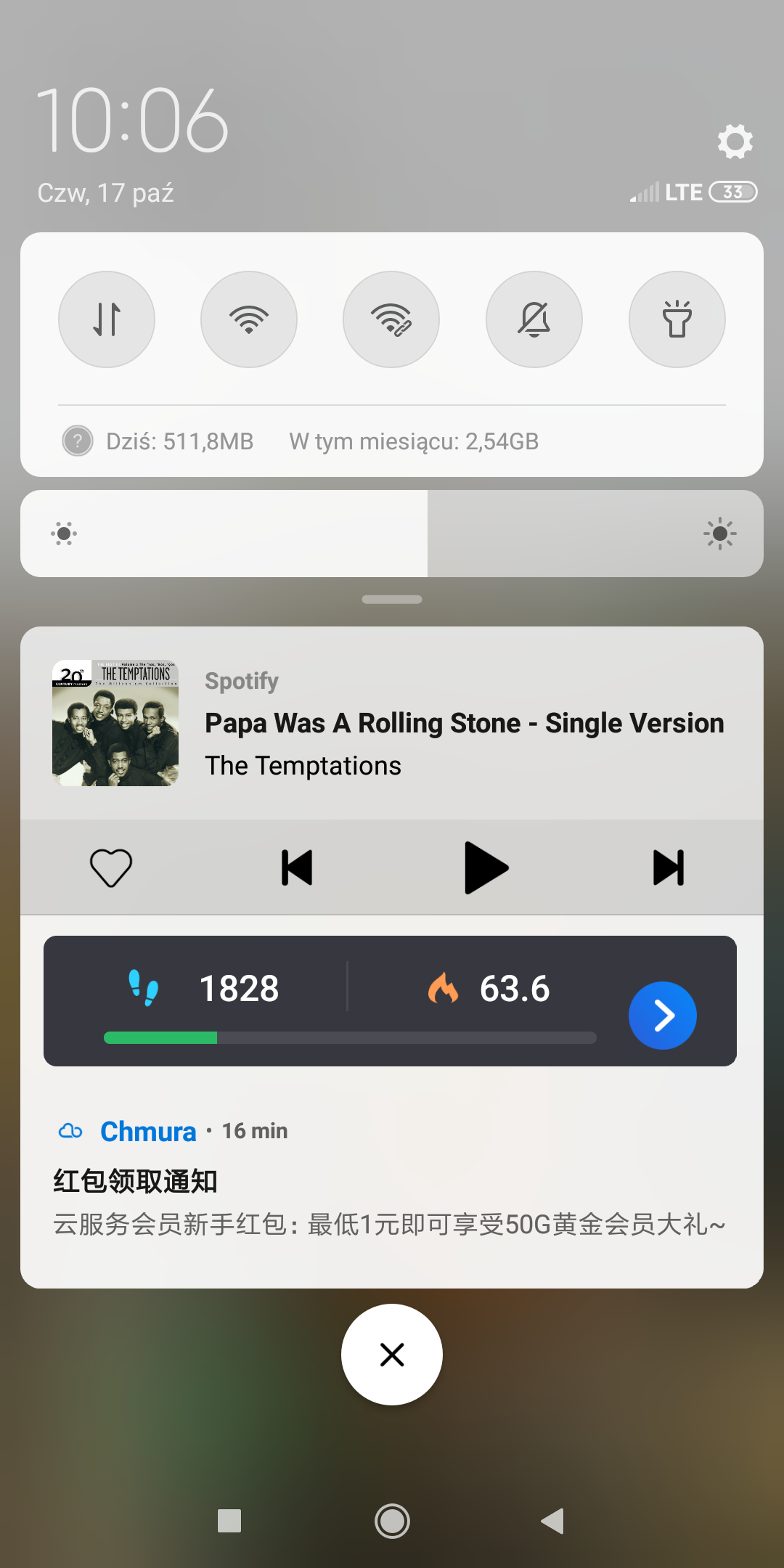Toggle the Wi-Fi hotspot tile
This screenshot has height=1568, width=784.
391,319
